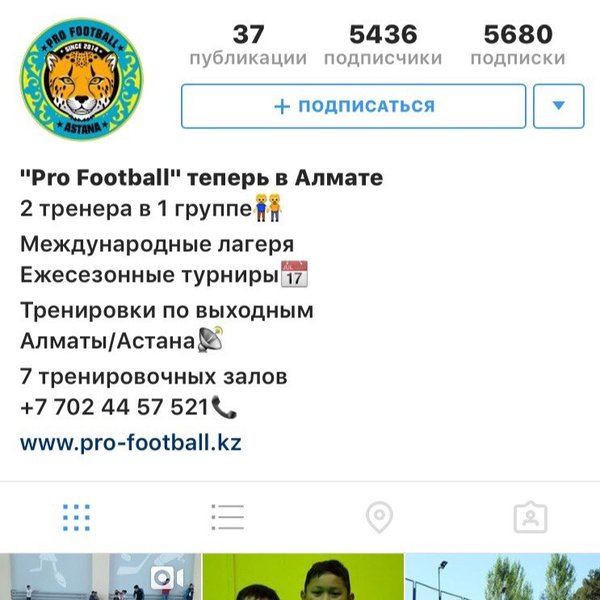This screenshot has height=600, width=600.
Task: Open the outdoor trees post thumbnail
Action: pyautogui.click(x=502, y=578)
